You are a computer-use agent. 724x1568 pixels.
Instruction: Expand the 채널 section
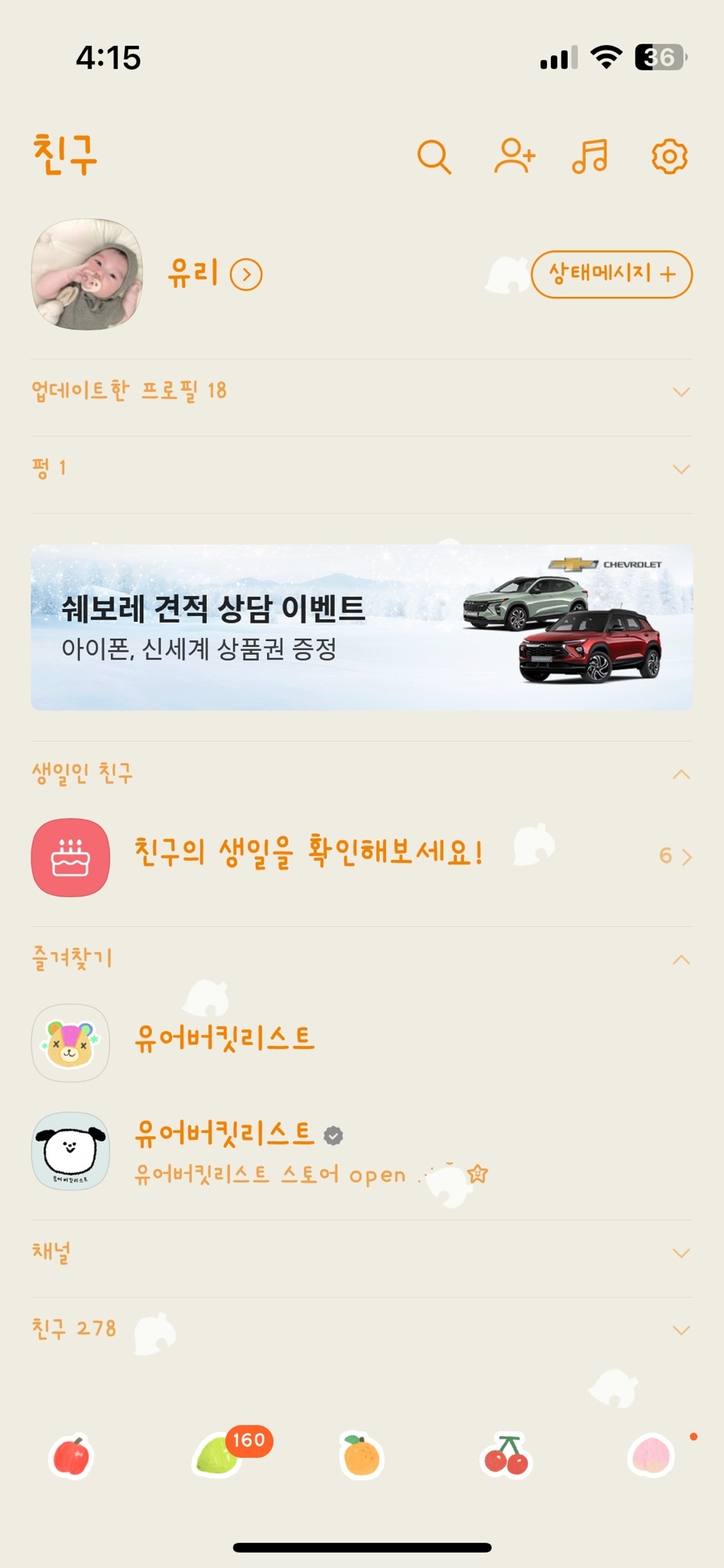(x=362, y=1253)
